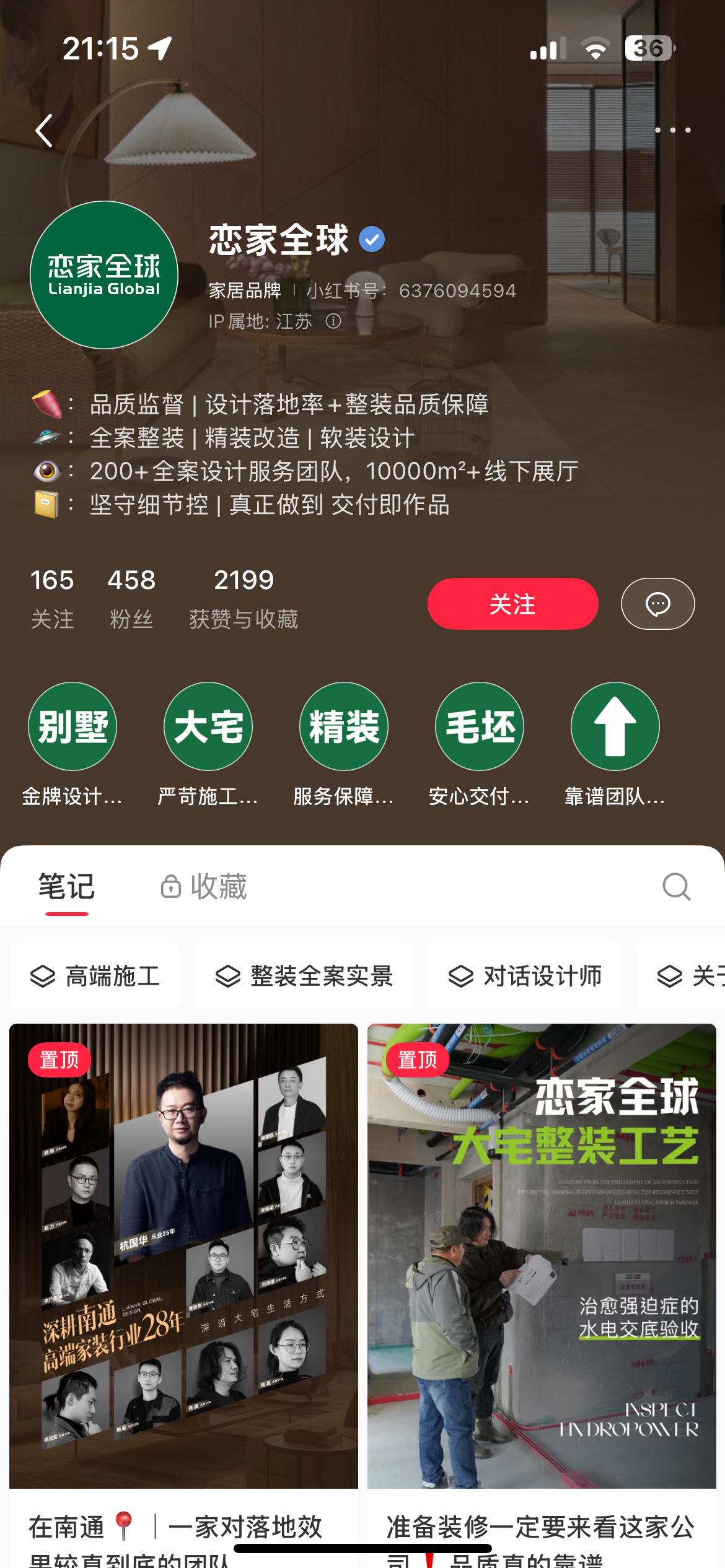Image resolution: width=725 pixels, height=1568 pixels.
Task: Tap the back arrow to leave profile
Action: (43, 130)
